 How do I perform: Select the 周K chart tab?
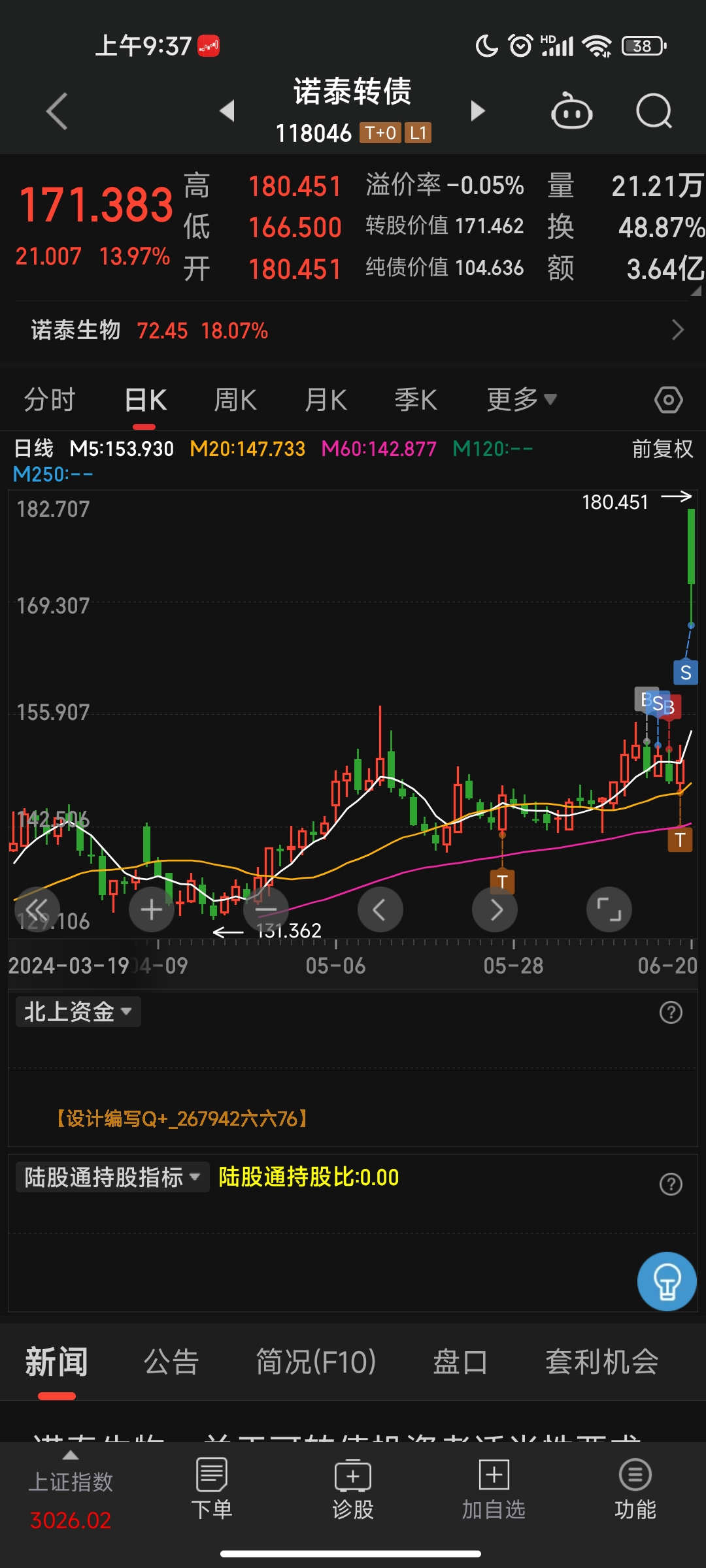(235, 400)
